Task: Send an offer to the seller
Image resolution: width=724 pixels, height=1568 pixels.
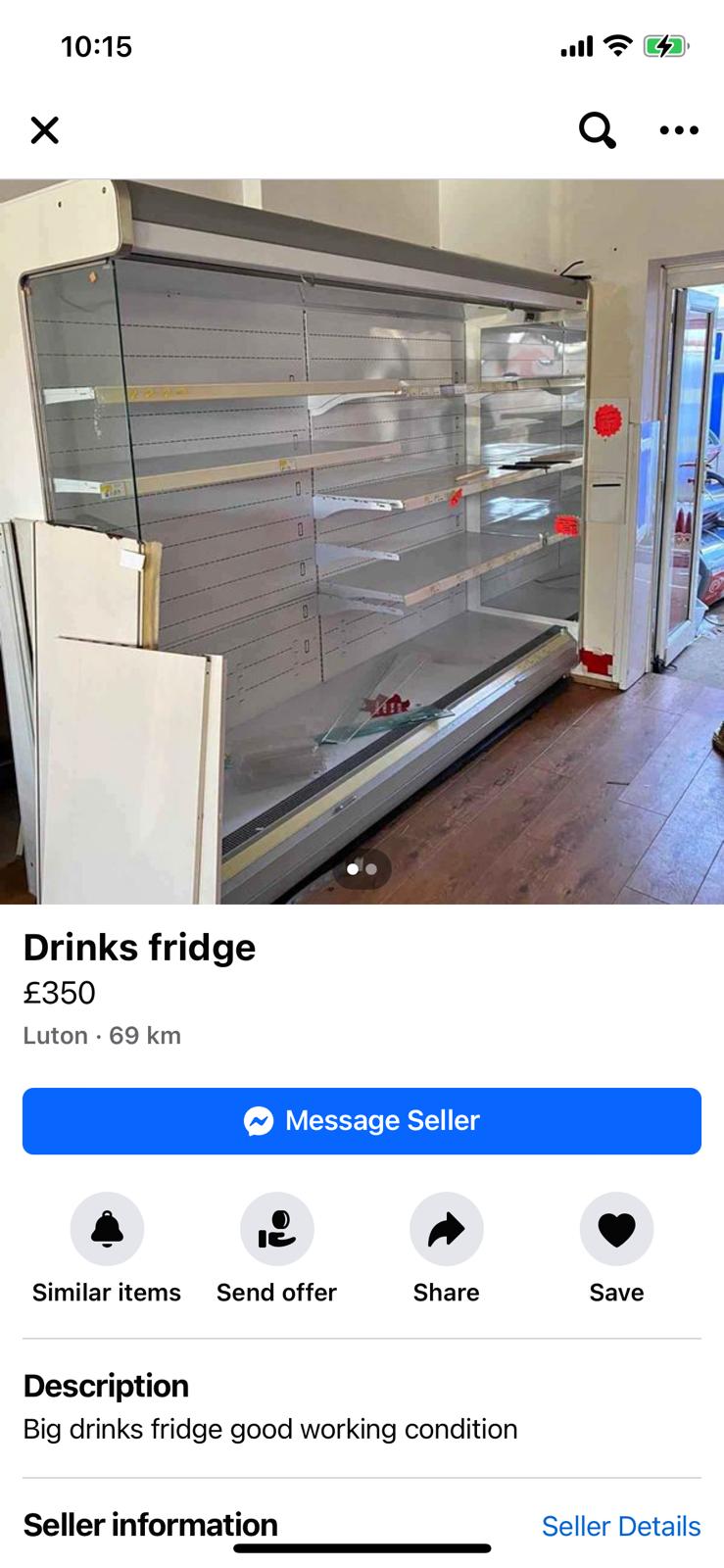Action: [x=276, y=1229]
